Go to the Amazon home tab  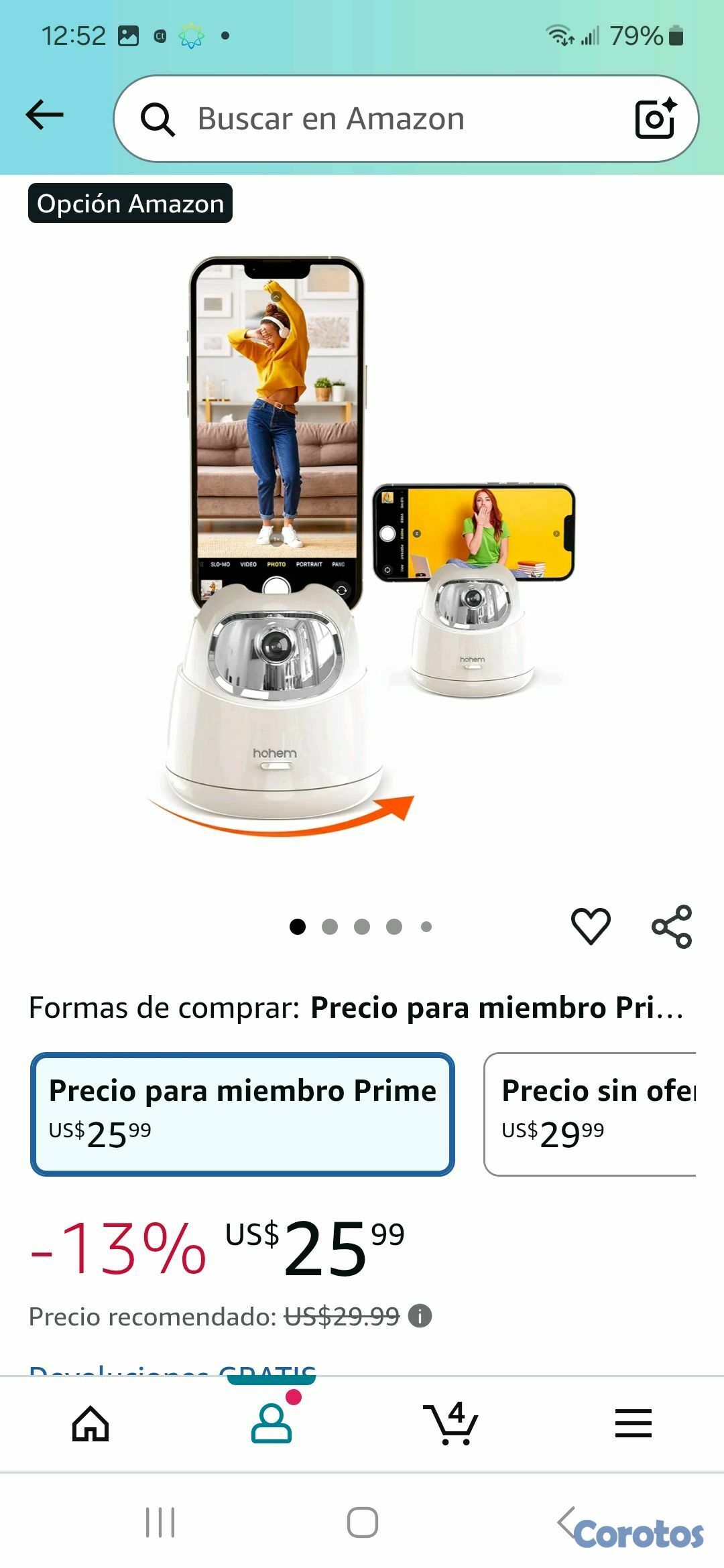pyautogui.click(x=90, y=1423)
